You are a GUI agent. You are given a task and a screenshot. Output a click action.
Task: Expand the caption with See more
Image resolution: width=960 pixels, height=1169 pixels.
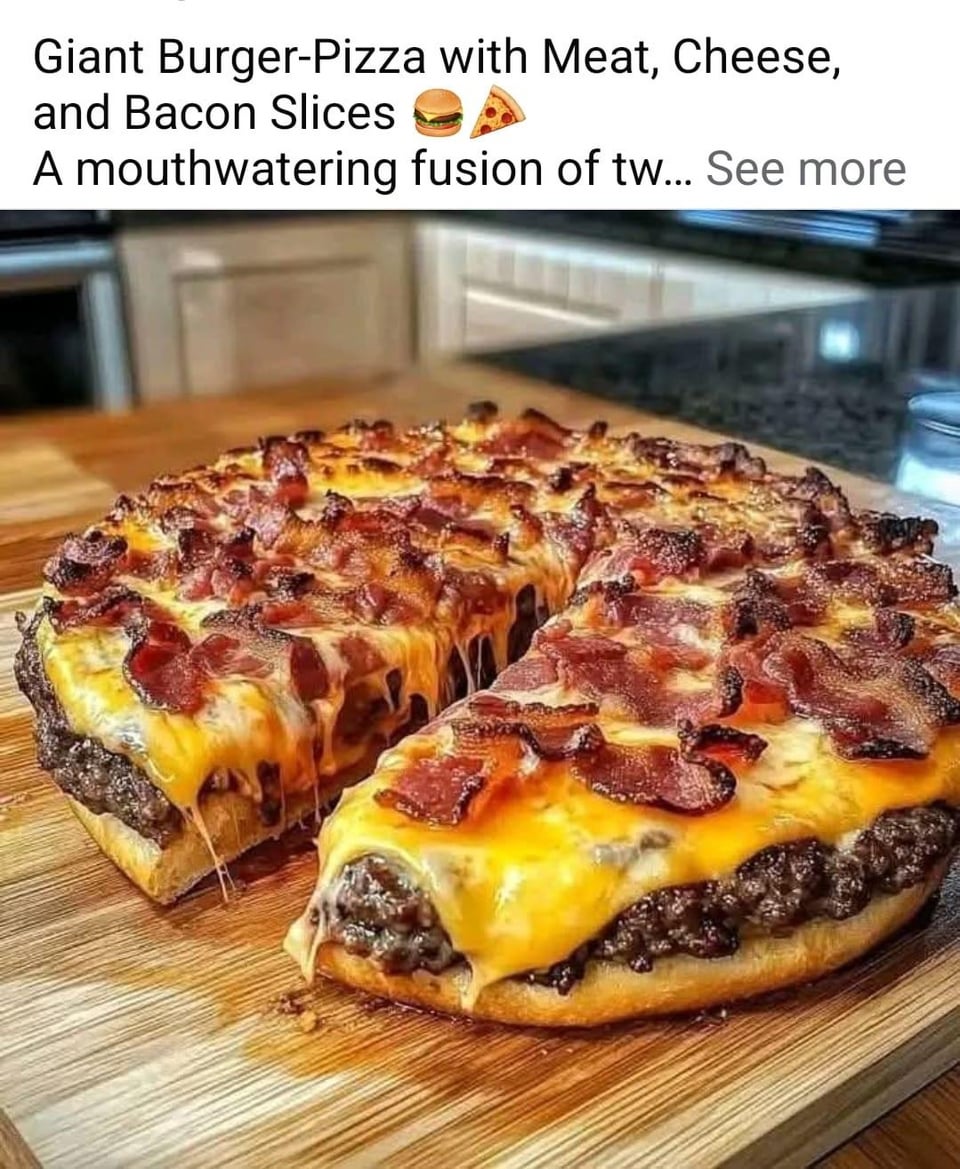805,169
